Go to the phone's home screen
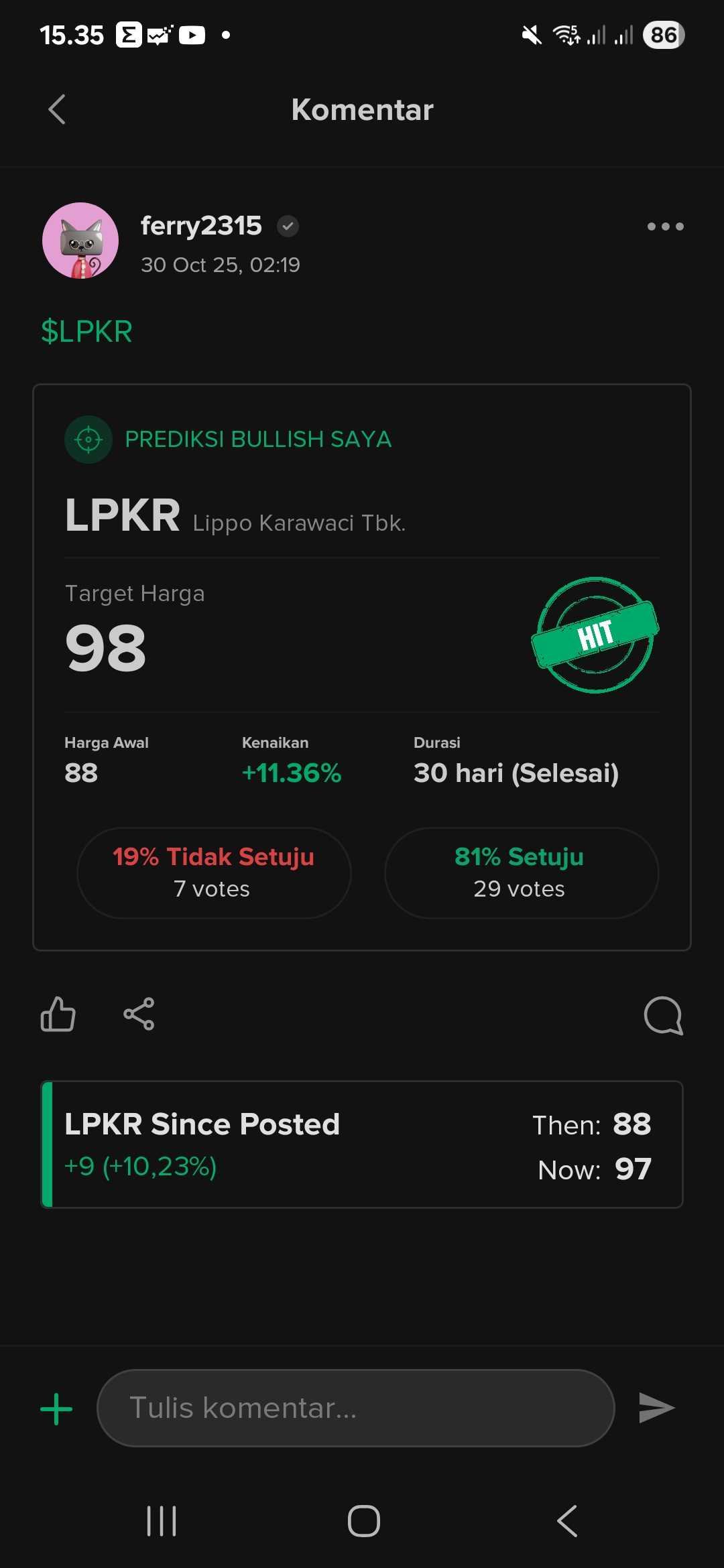724x1568 pixels. (x=363, y=1521)
